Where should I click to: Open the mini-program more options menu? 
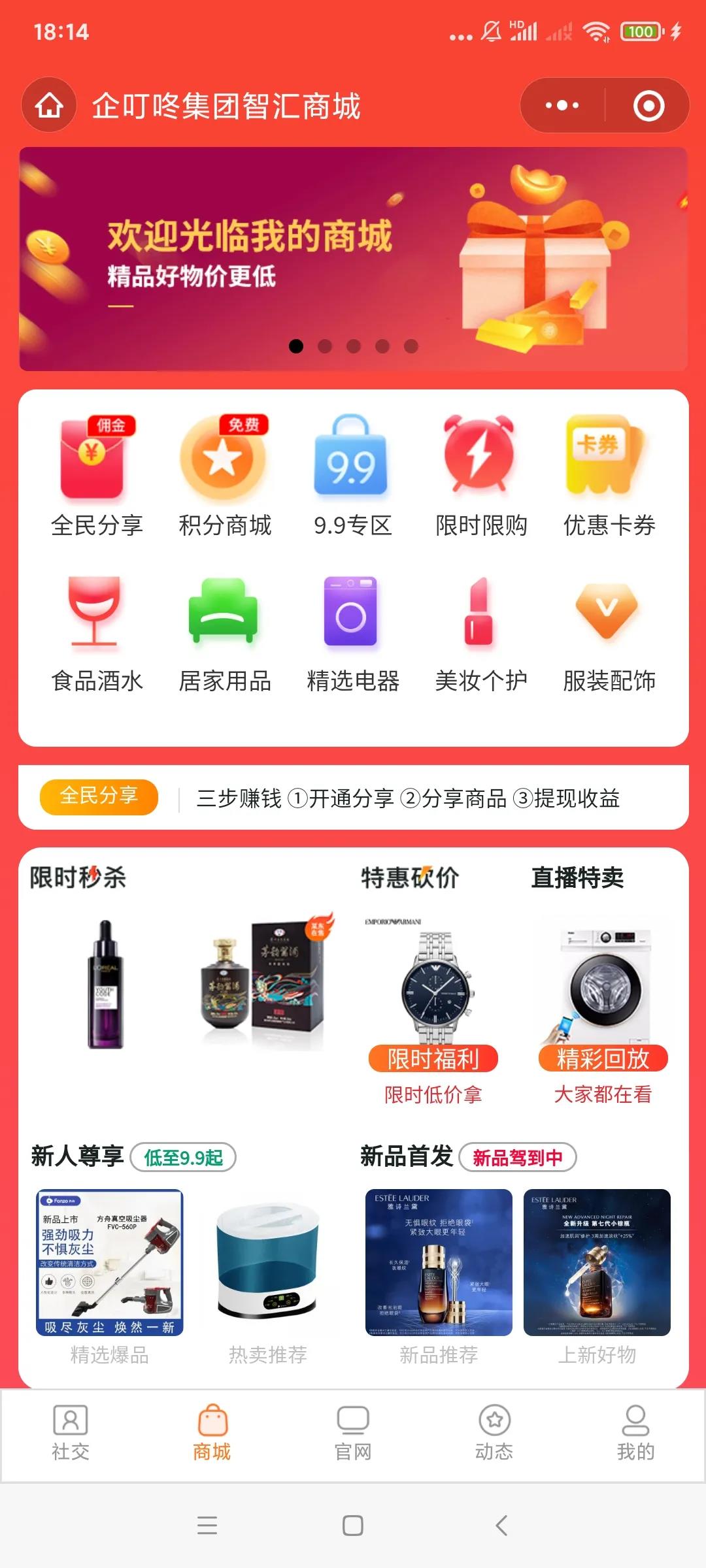[x=561, y=105]
